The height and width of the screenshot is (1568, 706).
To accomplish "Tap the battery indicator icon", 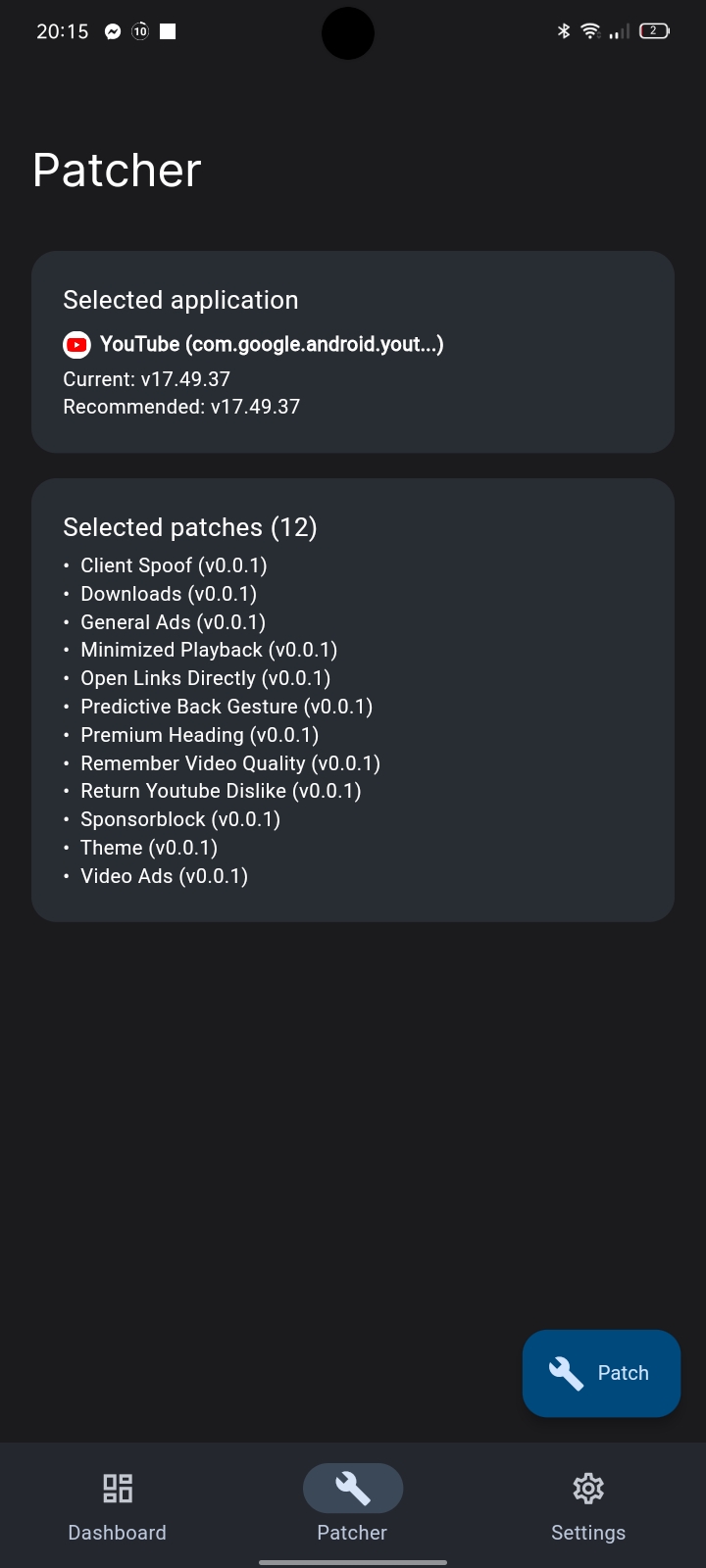I will click(653, 30).
